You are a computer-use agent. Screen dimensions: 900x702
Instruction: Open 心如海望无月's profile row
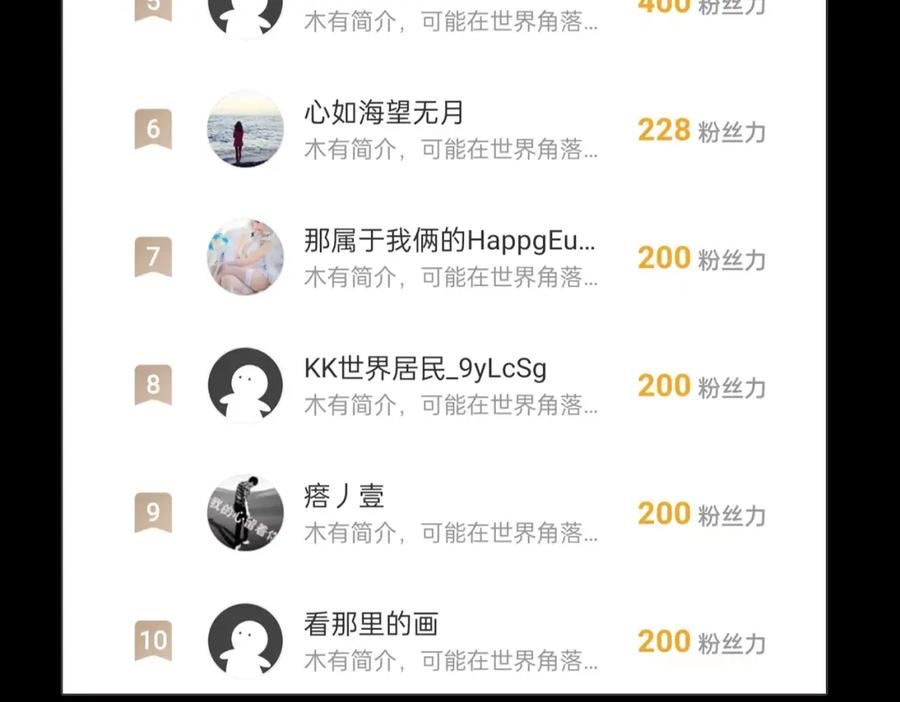384,113
